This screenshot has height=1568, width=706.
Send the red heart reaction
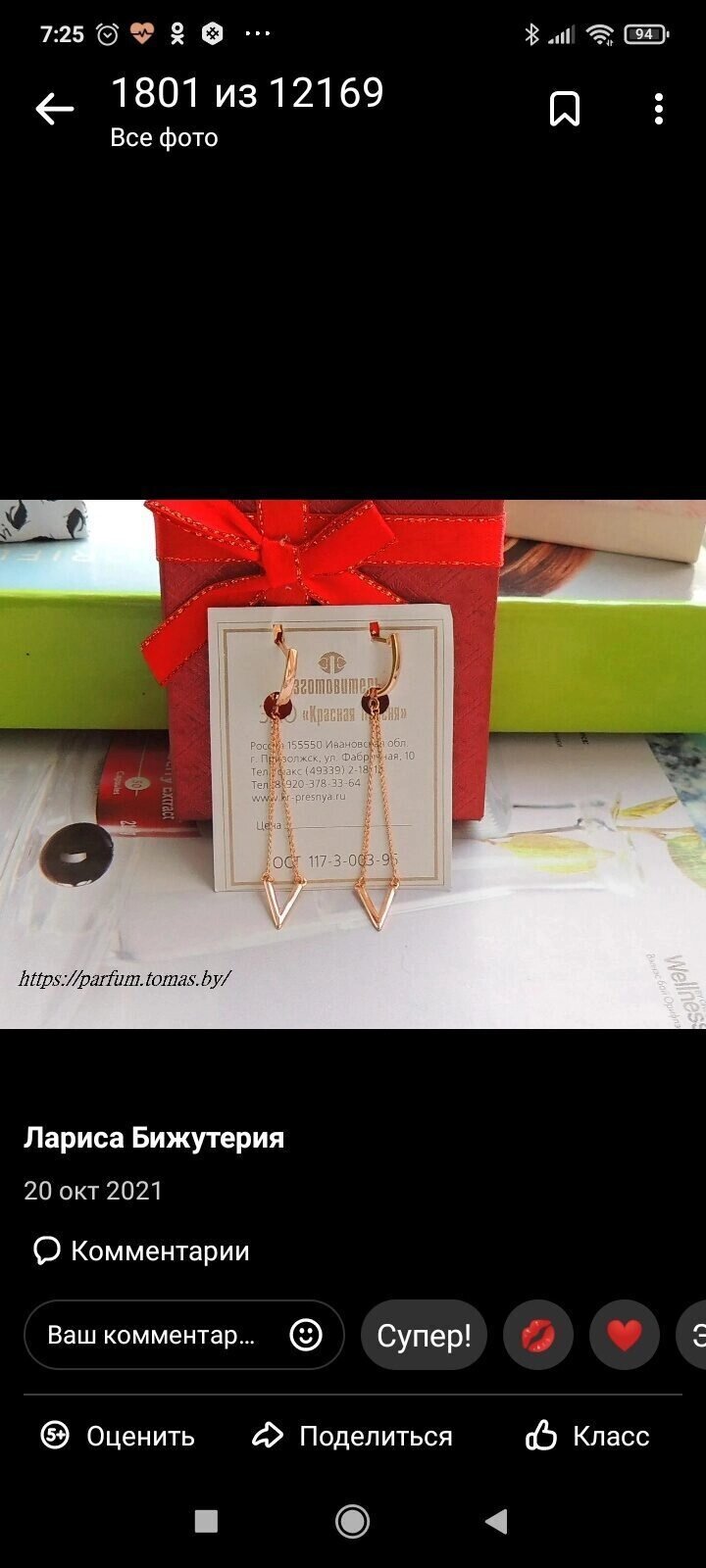[624, 1335]
